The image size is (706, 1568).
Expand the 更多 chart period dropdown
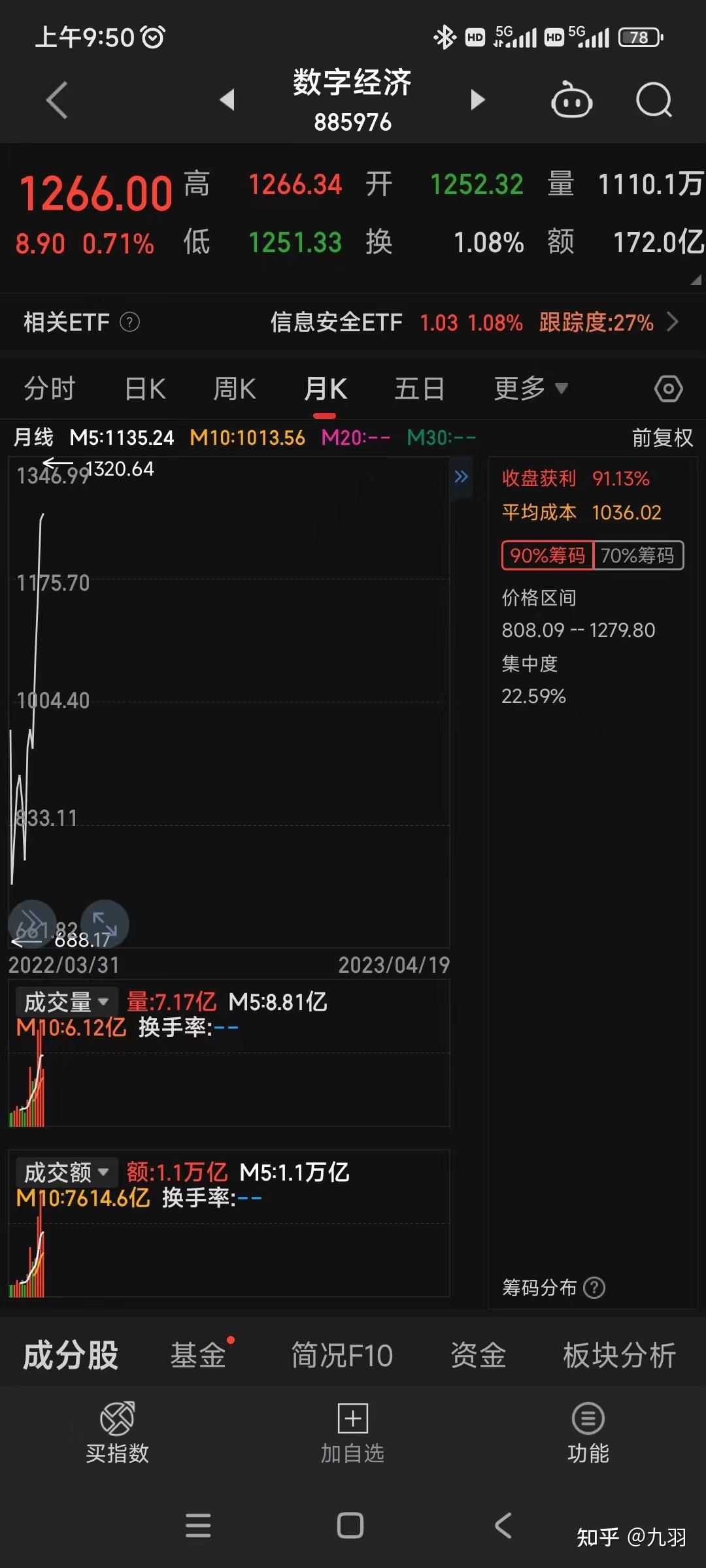[530, 389]
